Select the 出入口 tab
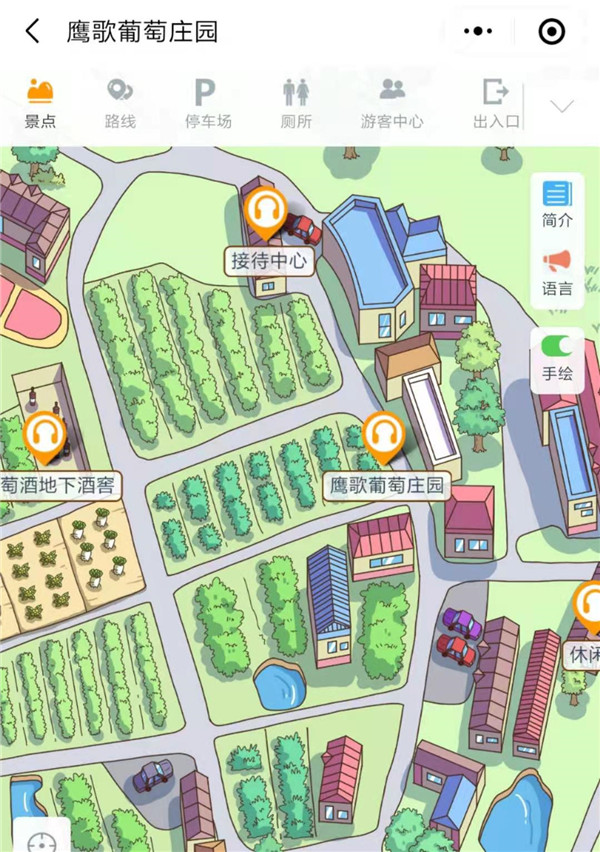Image resolution: width=600 pixels, height=852 pixels. [496, 104]
